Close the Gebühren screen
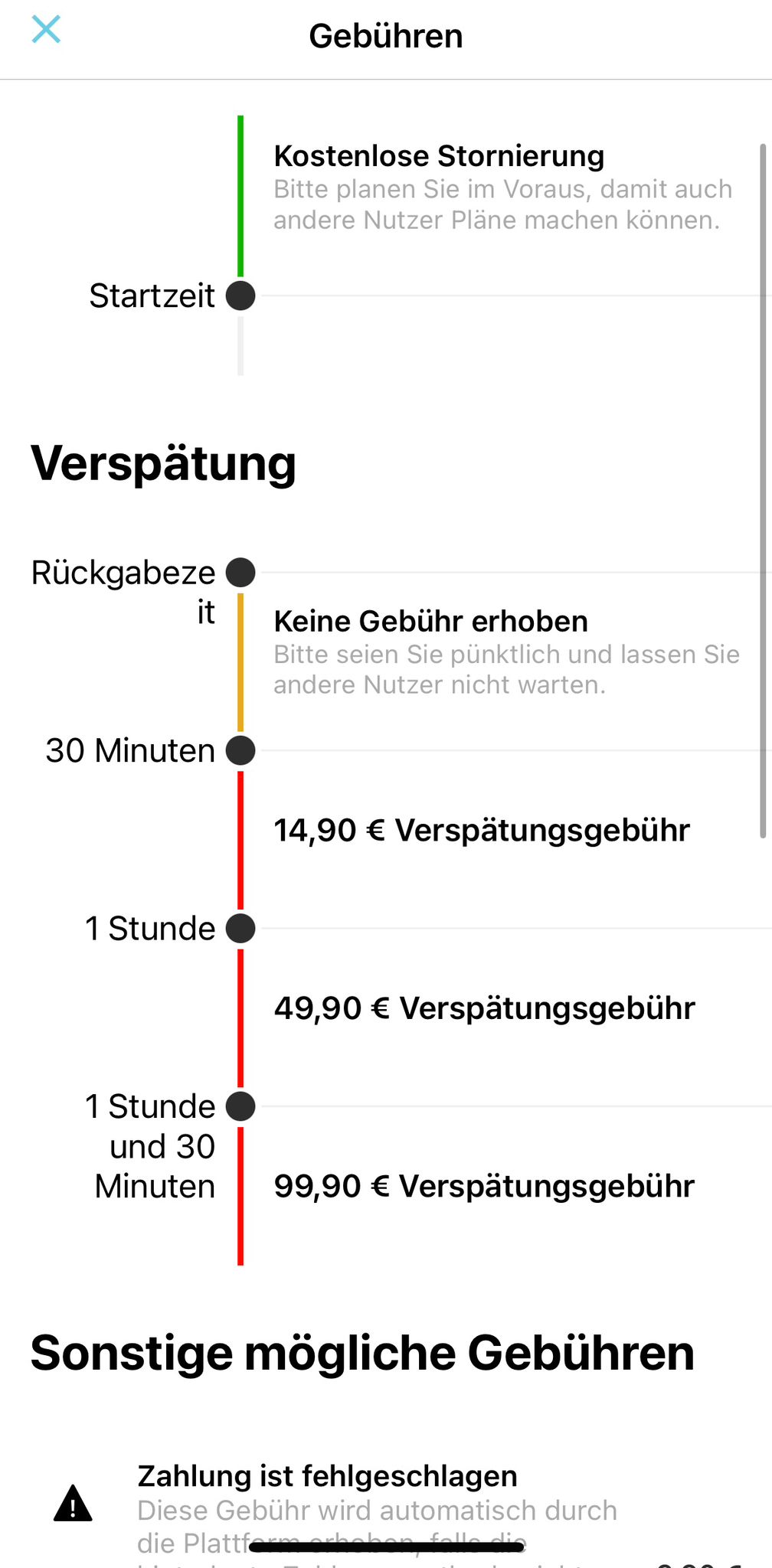Viewport: 772px width, 1568px height. [x=46, y=31]
